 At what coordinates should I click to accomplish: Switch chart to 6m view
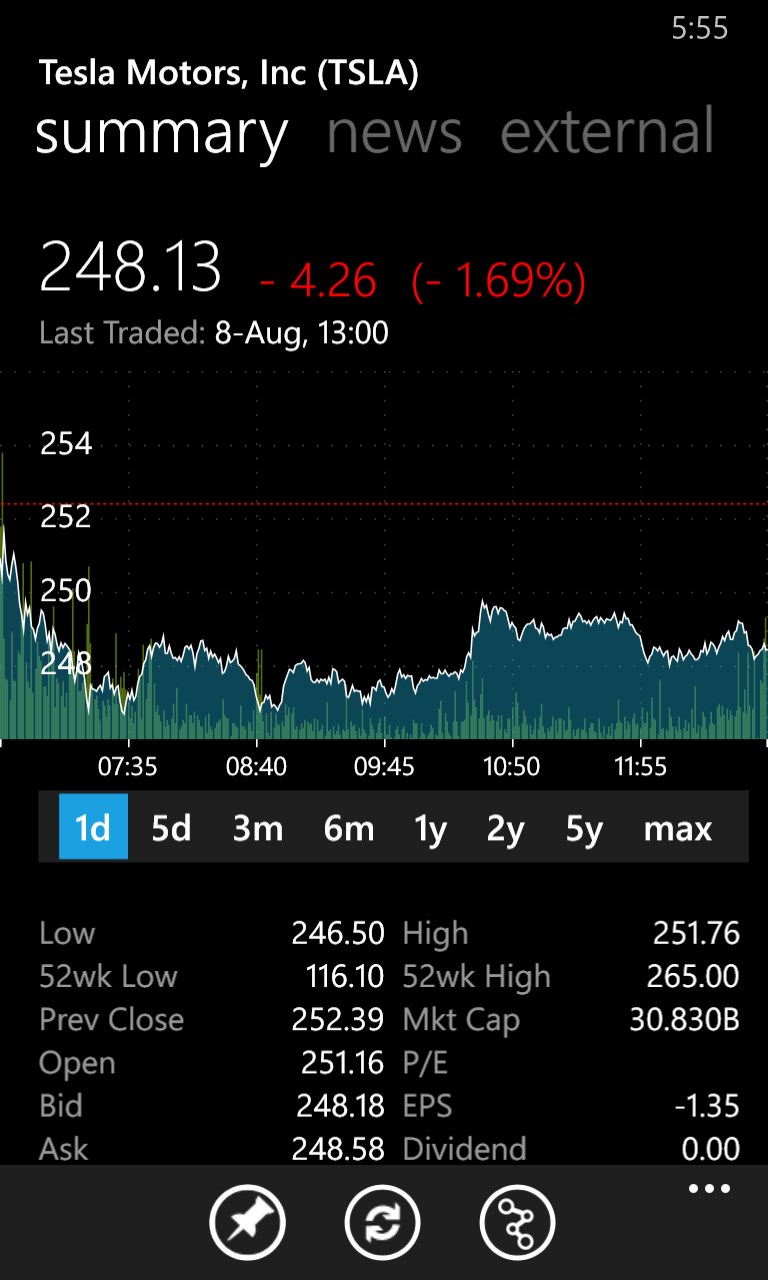pyautogui.click(x=348, y=827)
